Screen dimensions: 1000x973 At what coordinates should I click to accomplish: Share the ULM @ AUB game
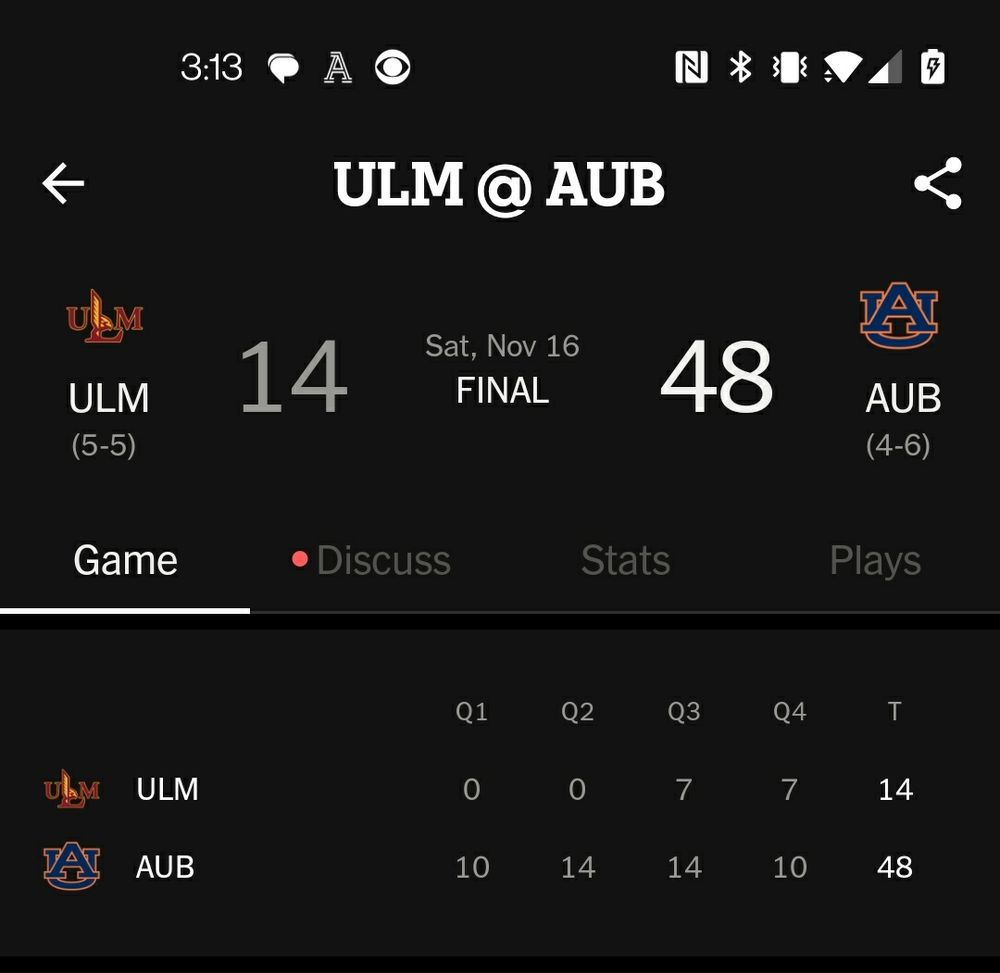(x=937, y=184)
